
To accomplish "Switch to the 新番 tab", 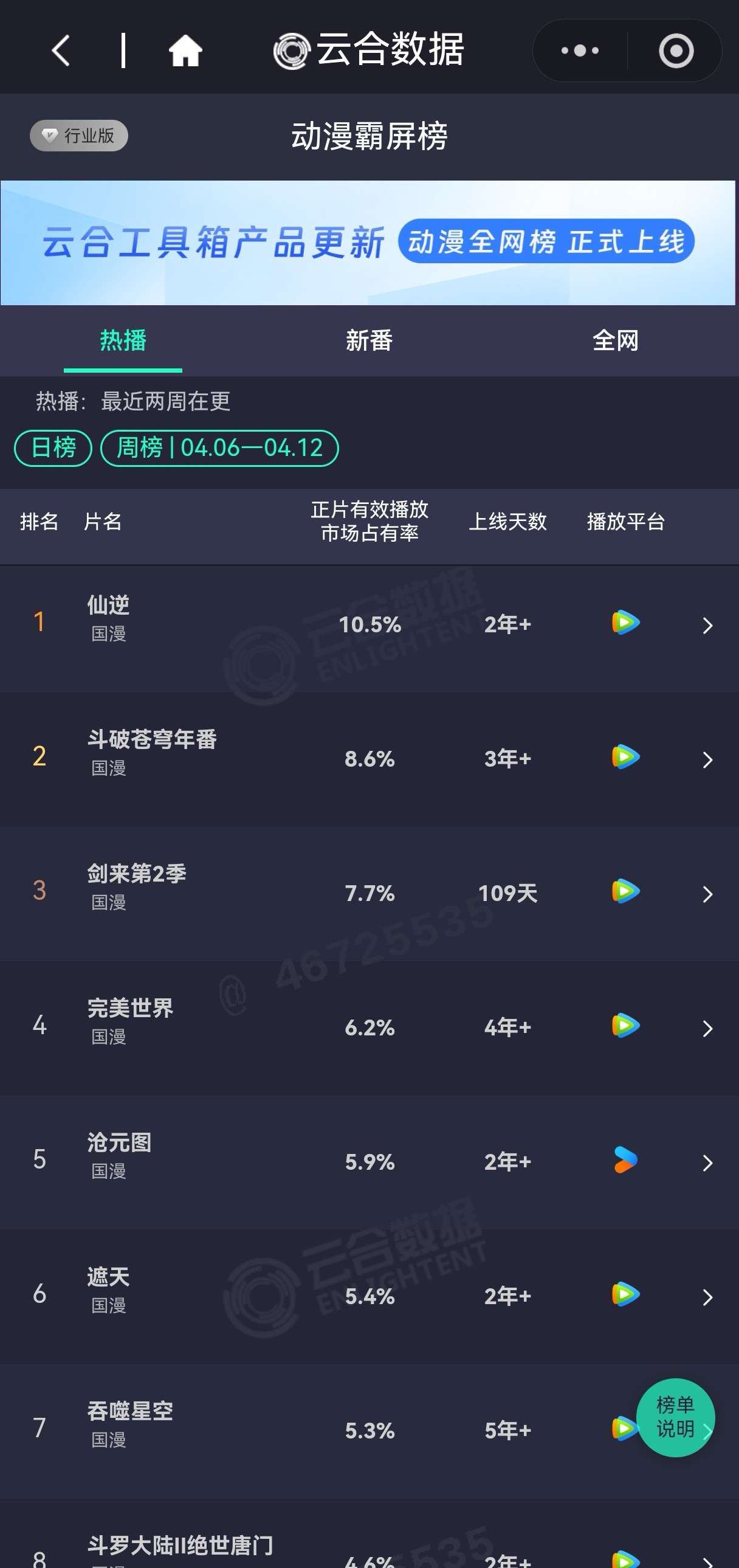I will tap(369, 340).
